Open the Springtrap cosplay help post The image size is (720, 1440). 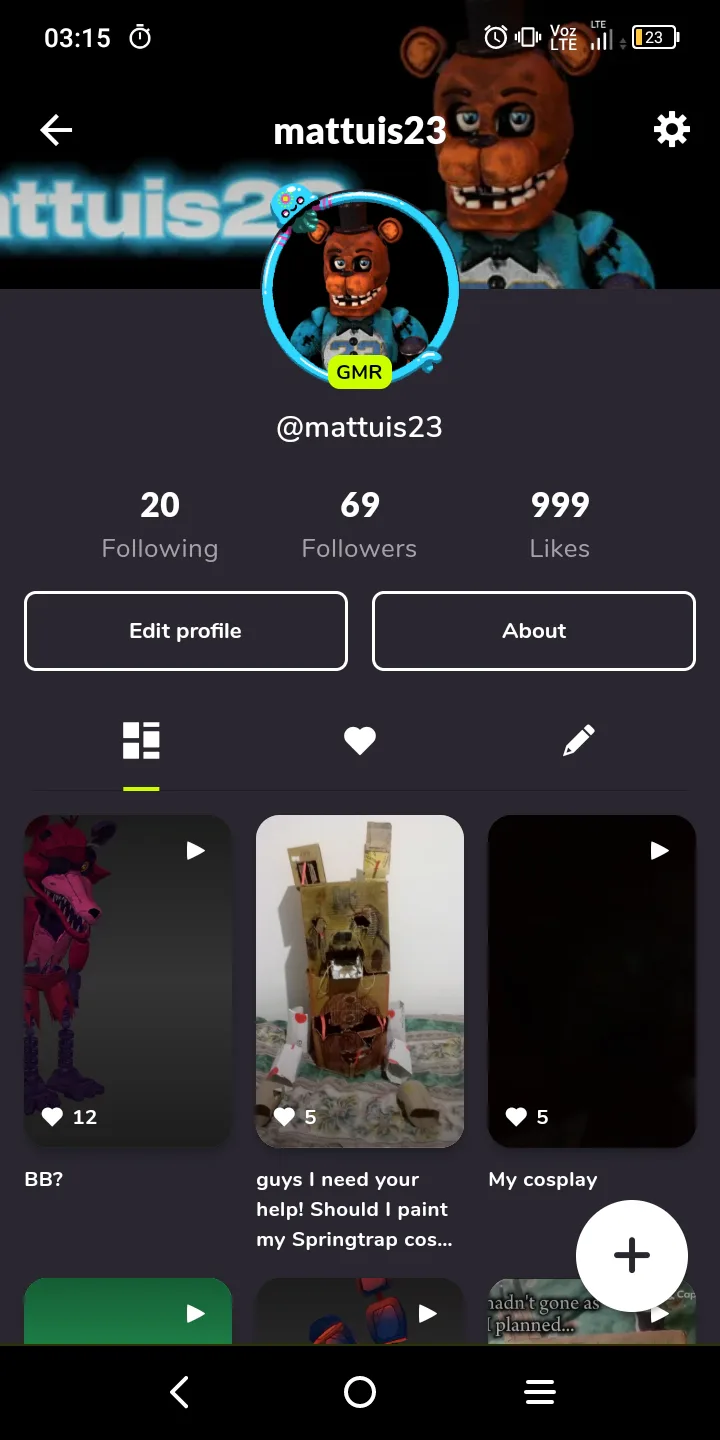tap(360, 980)
